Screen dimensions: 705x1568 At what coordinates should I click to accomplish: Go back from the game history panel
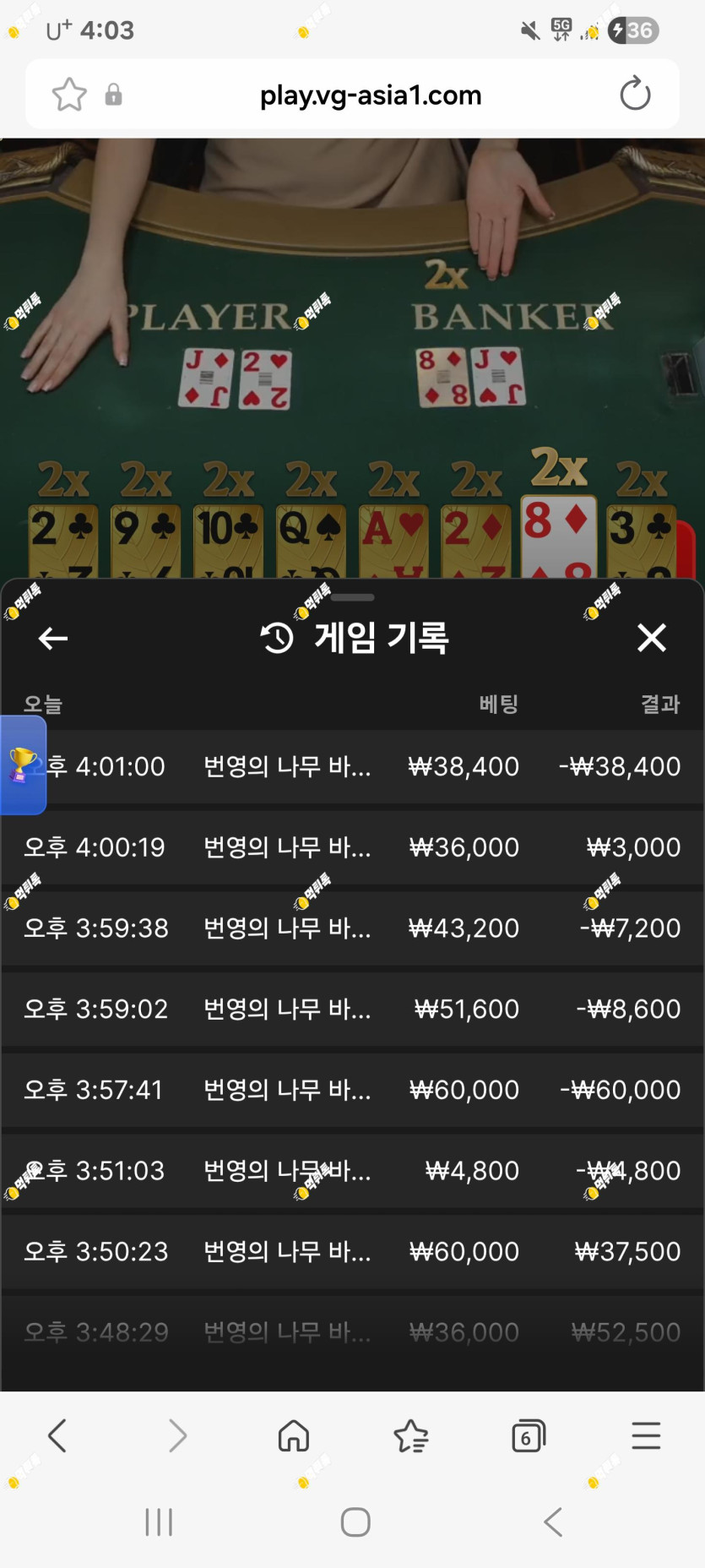pos(53,638)
